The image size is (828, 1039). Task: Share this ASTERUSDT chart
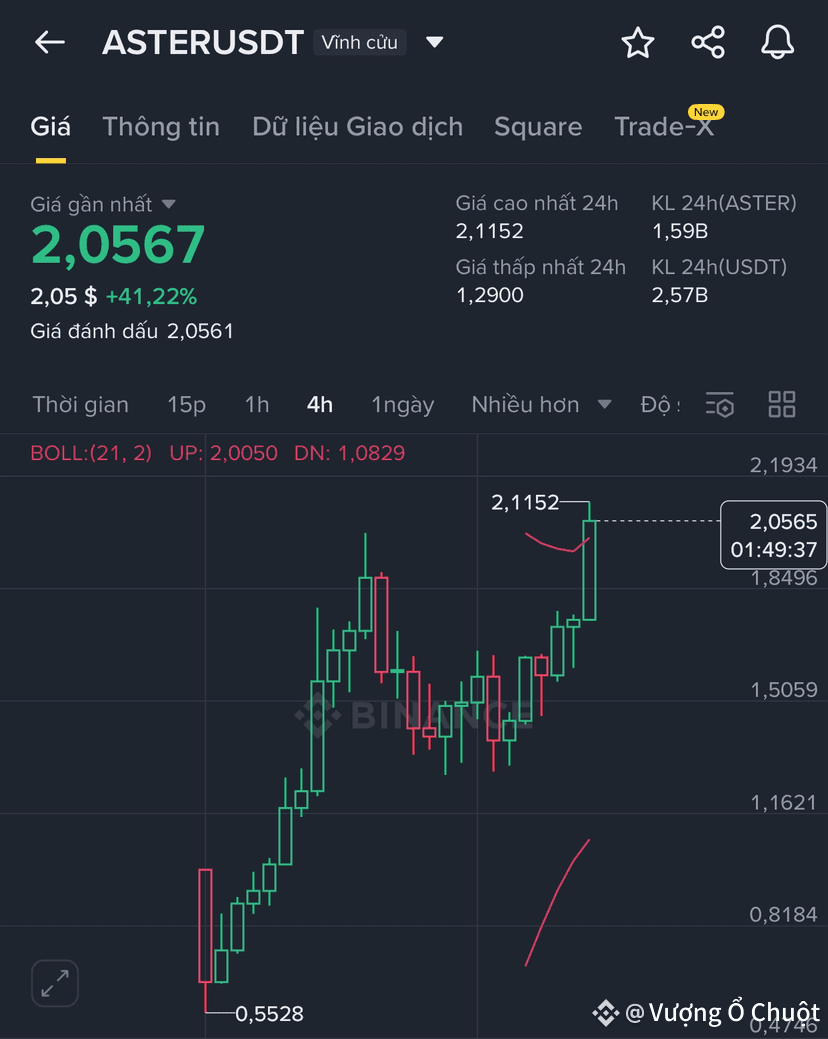tap(708, 42)
